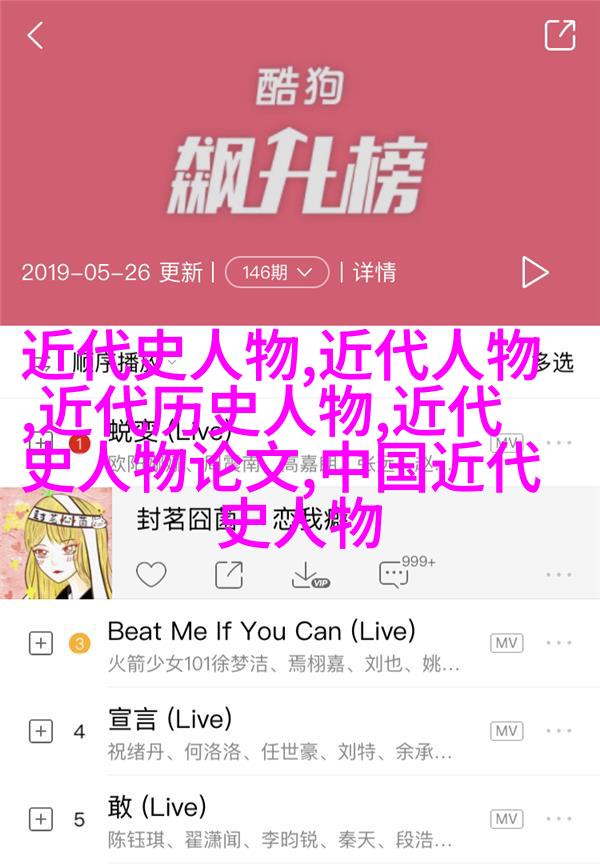Open the 详情 details link

374,271
